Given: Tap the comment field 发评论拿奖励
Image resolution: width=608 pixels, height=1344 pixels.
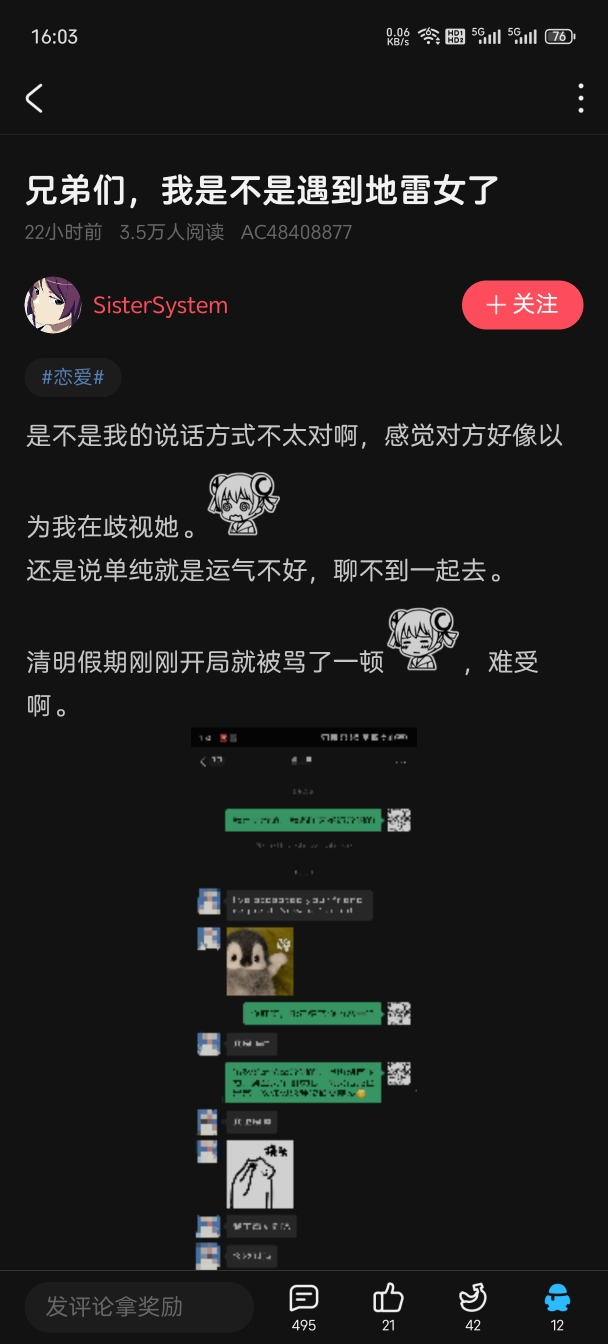Looking at the screenshot, I should pyautogui.click(x=138, y=1306).
